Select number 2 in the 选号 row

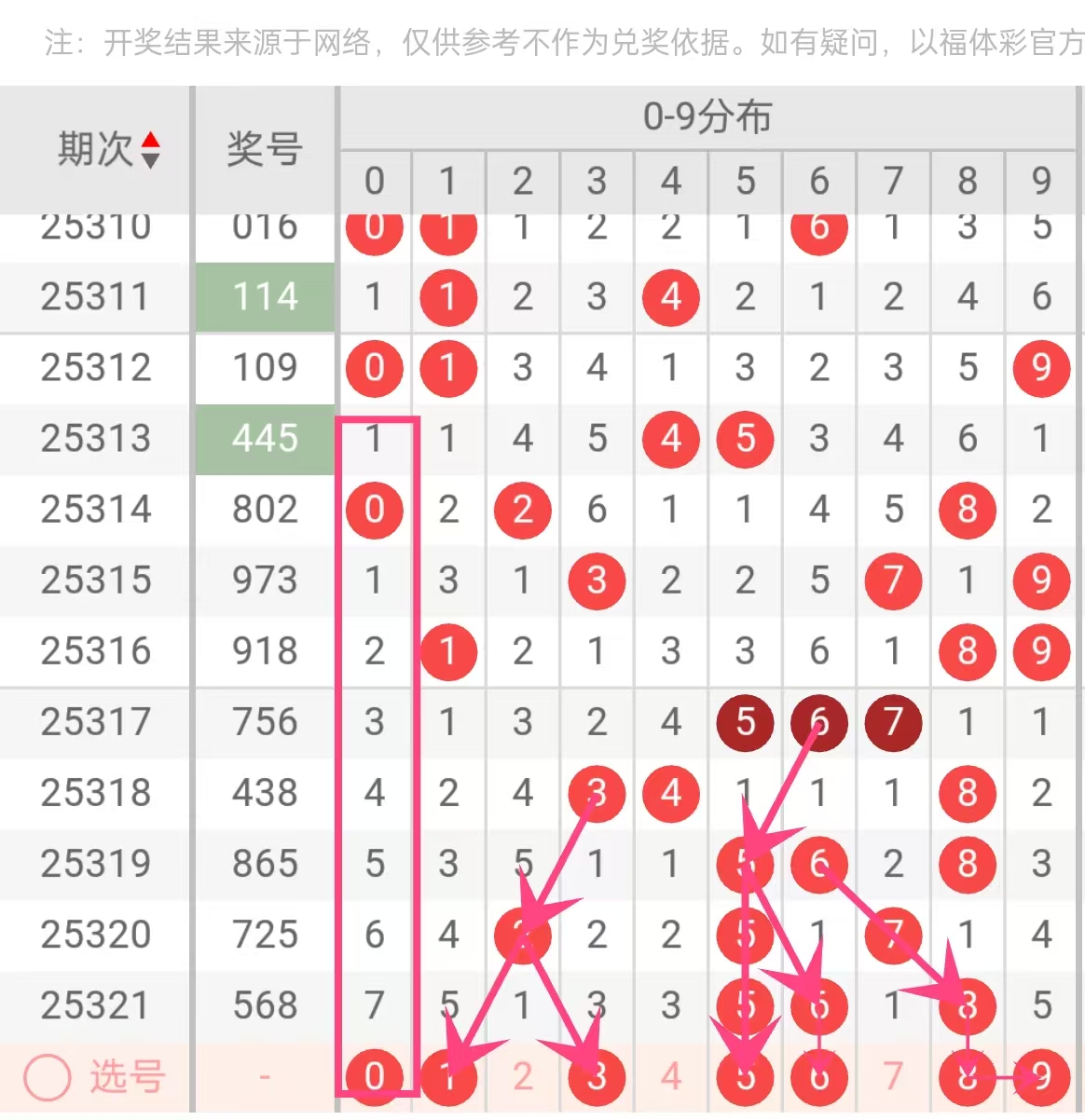pyautogui.click(x=523, y=1077)
